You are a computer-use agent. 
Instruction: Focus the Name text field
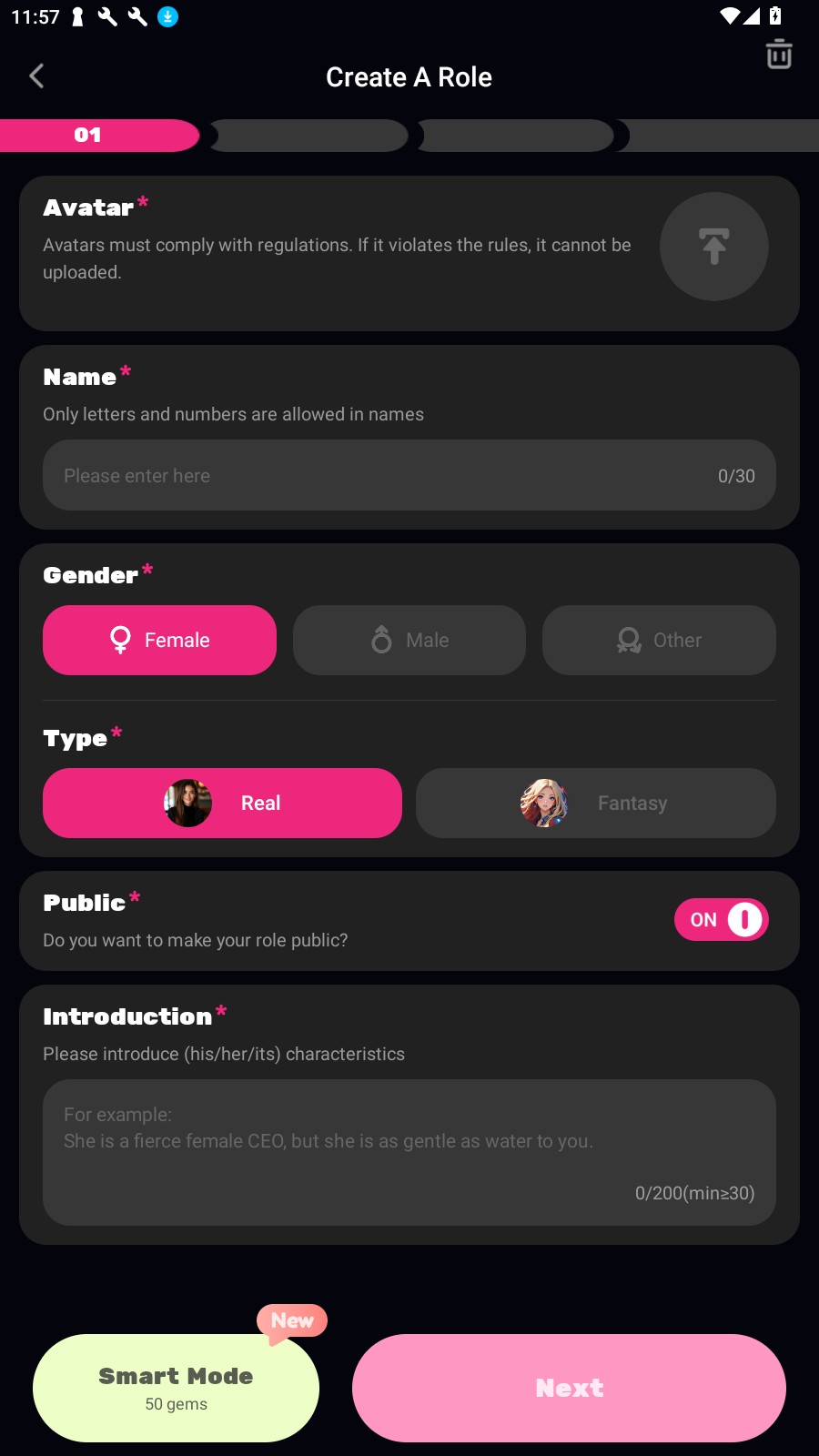point(409,475)
